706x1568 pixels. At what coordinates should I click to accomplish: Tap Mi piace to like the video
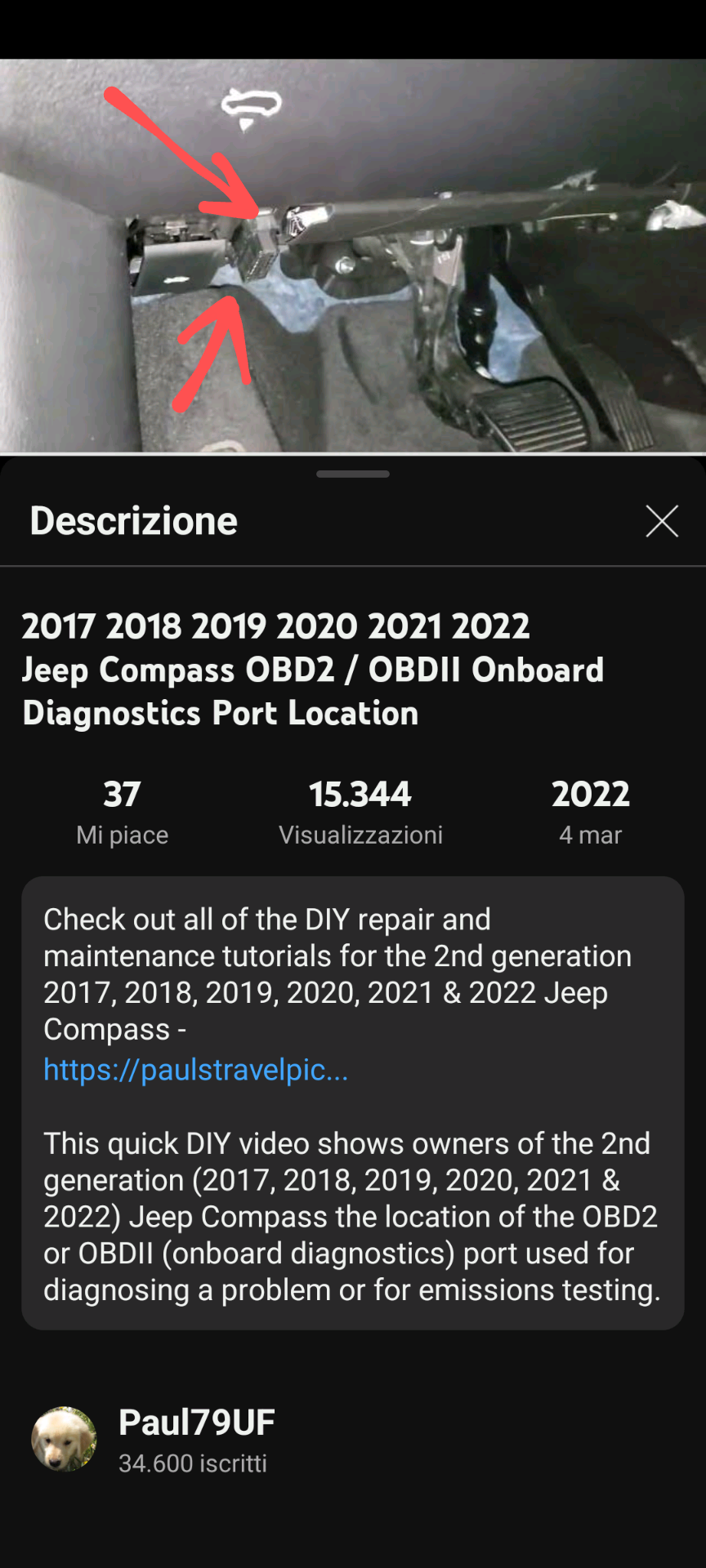(x=122, y=834)
